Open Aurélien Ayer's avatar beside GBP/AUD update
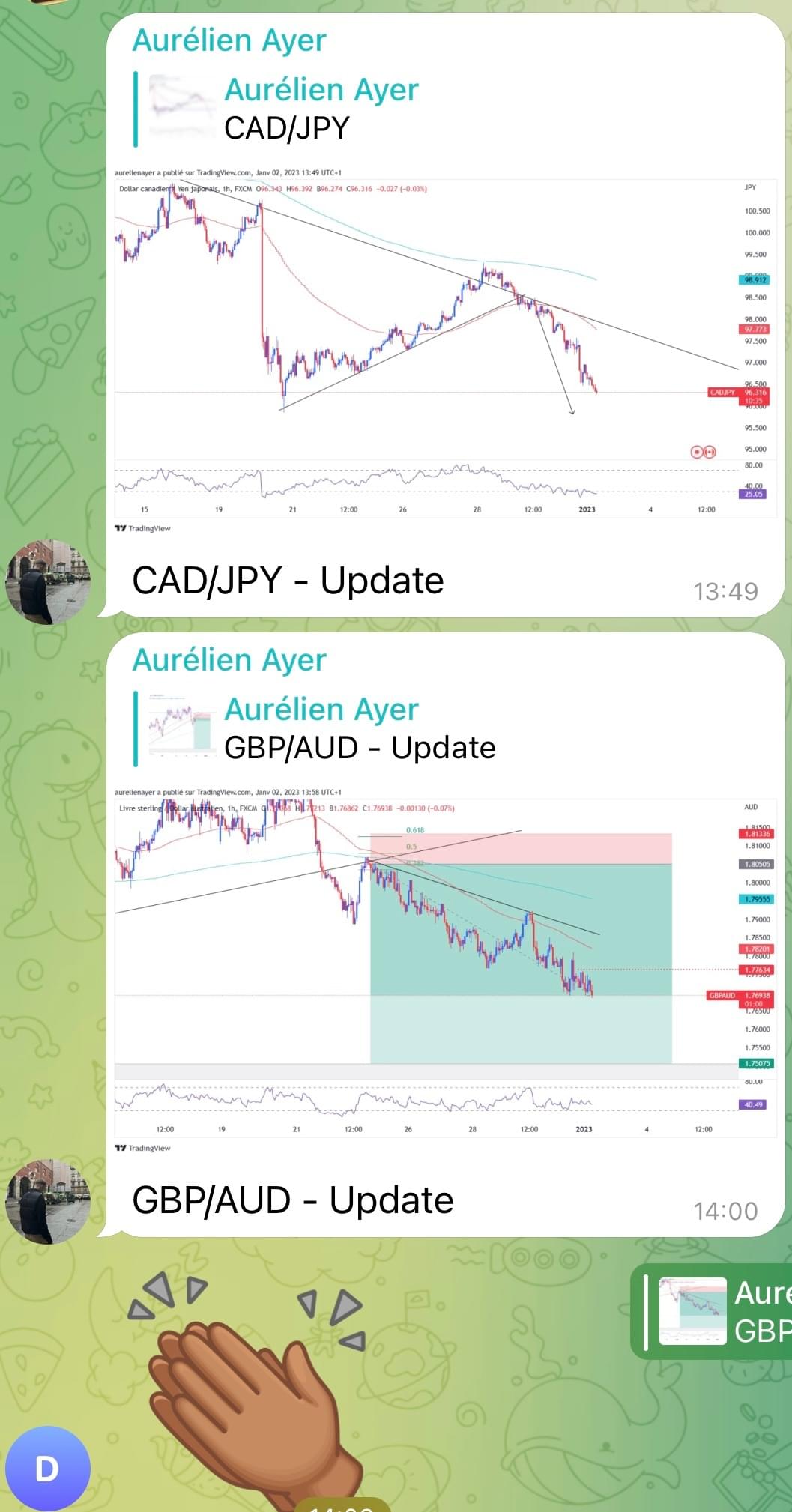 [x=48, y=1202]
